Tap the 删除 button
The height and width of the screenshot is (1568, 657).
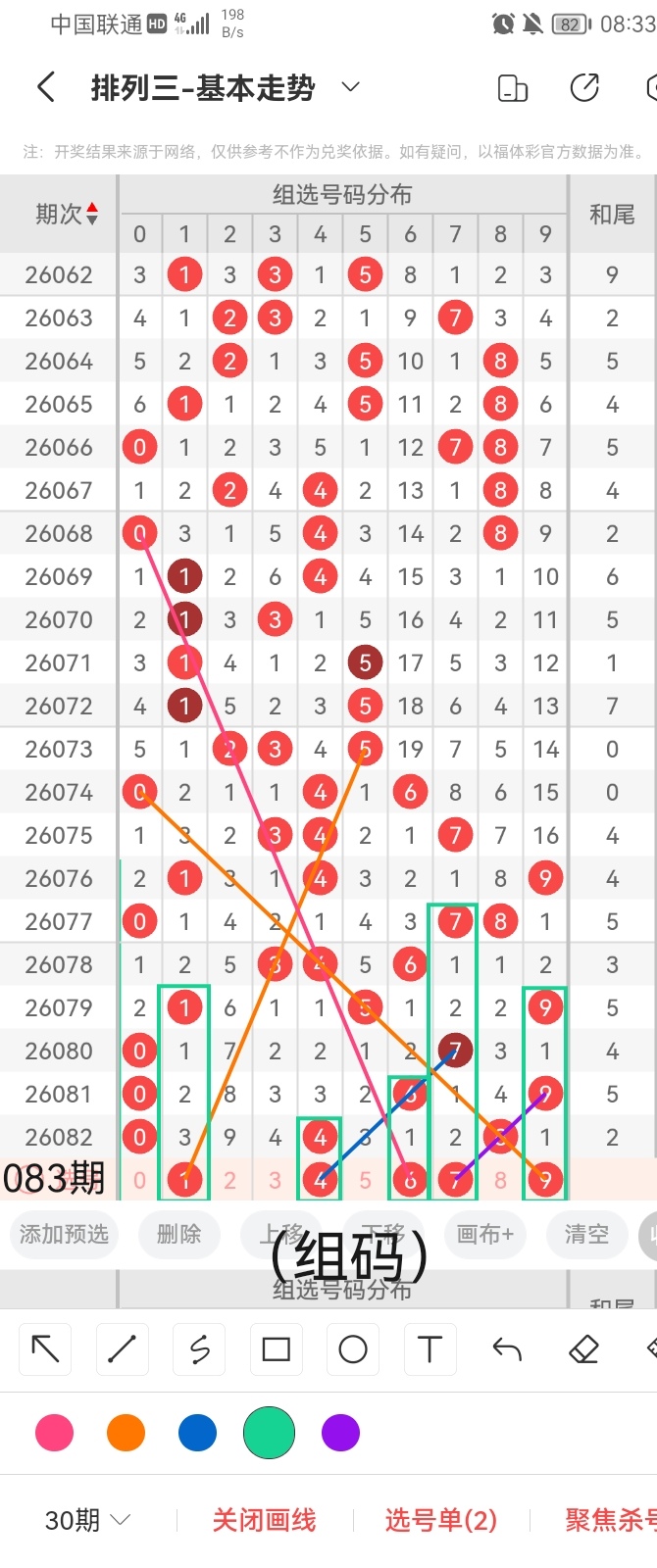coord(178,1234)
